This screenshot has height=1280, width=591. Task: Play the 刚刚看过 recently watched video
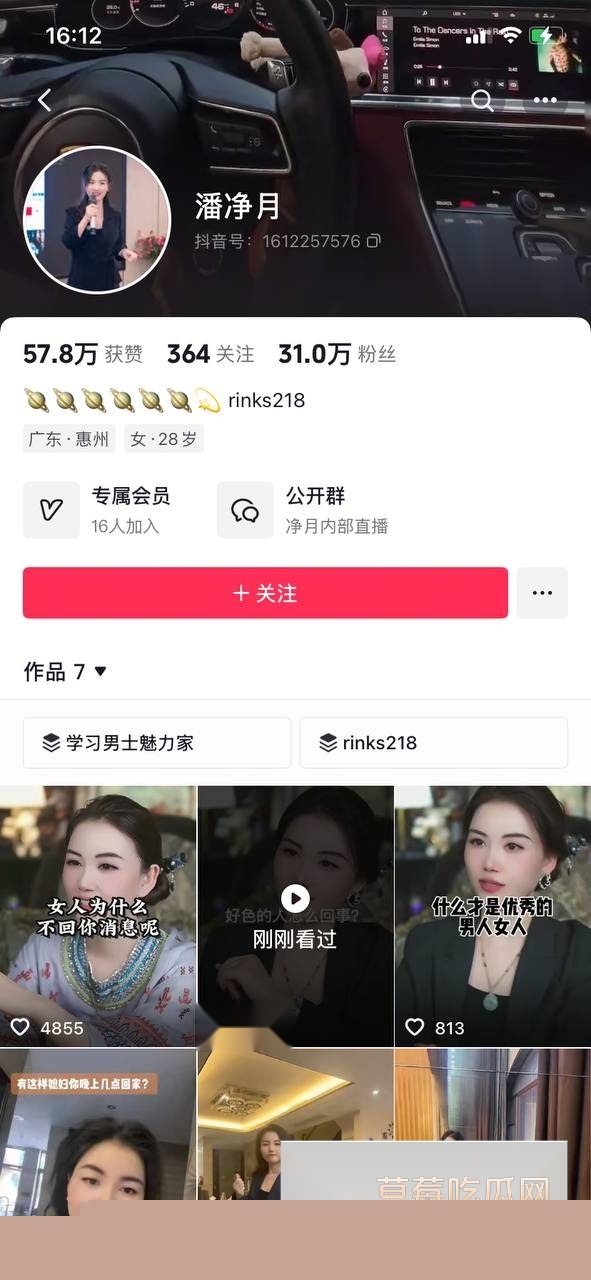click(295, 916)
